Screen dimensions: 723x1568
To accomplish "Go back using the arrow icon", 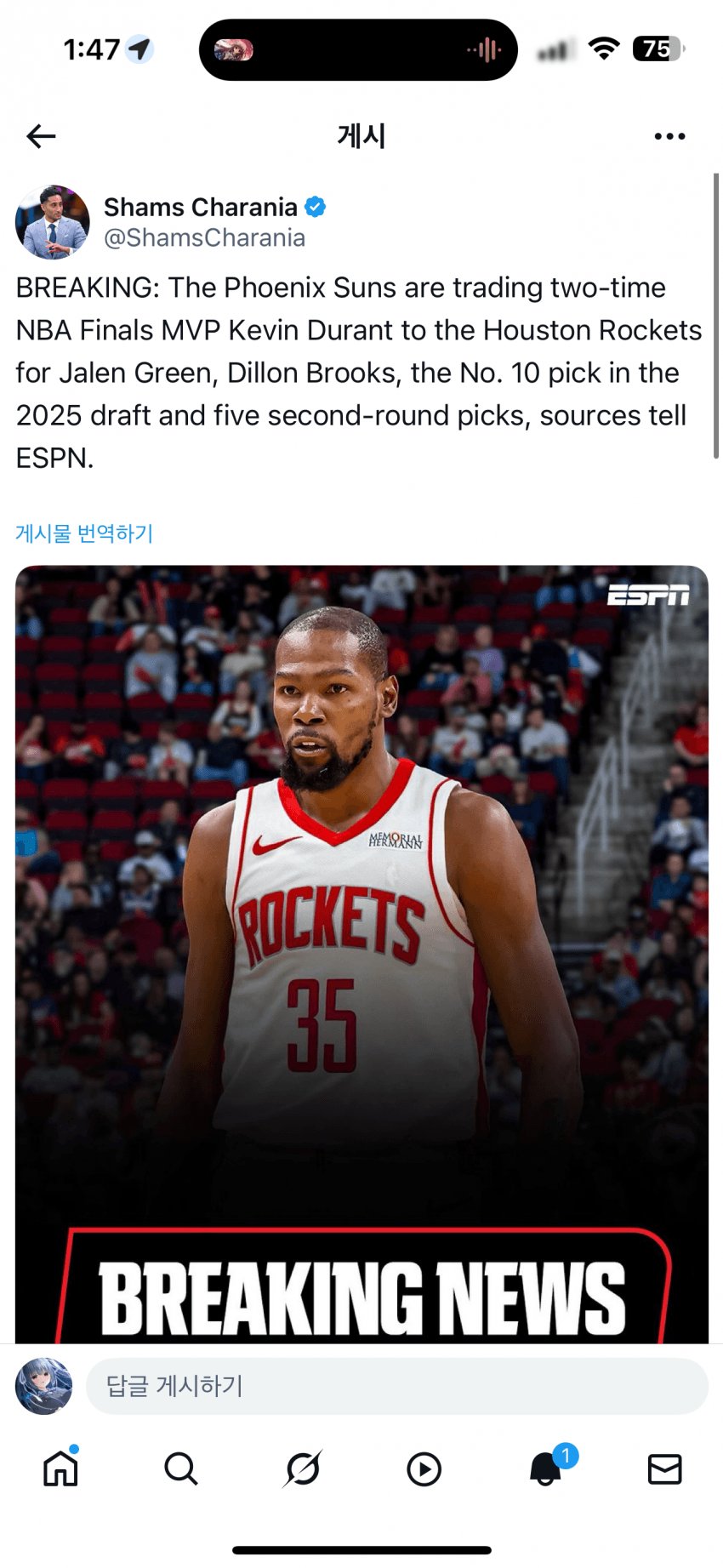I will pyautogui.click(x=41, y=136).
